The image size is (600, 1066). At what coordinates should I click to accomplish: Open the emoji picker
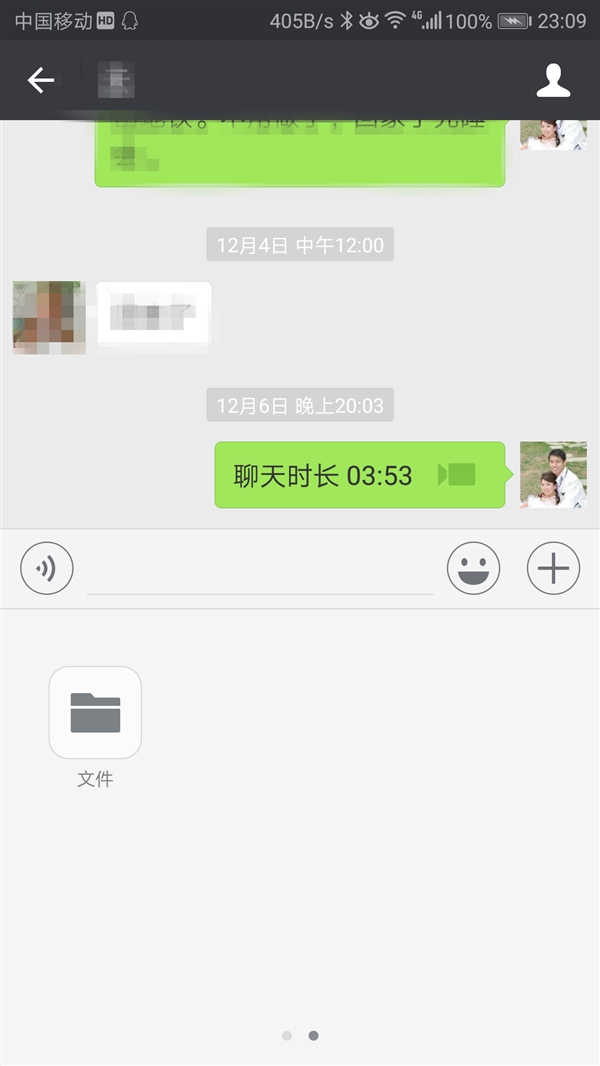click(x=473, y=568)
